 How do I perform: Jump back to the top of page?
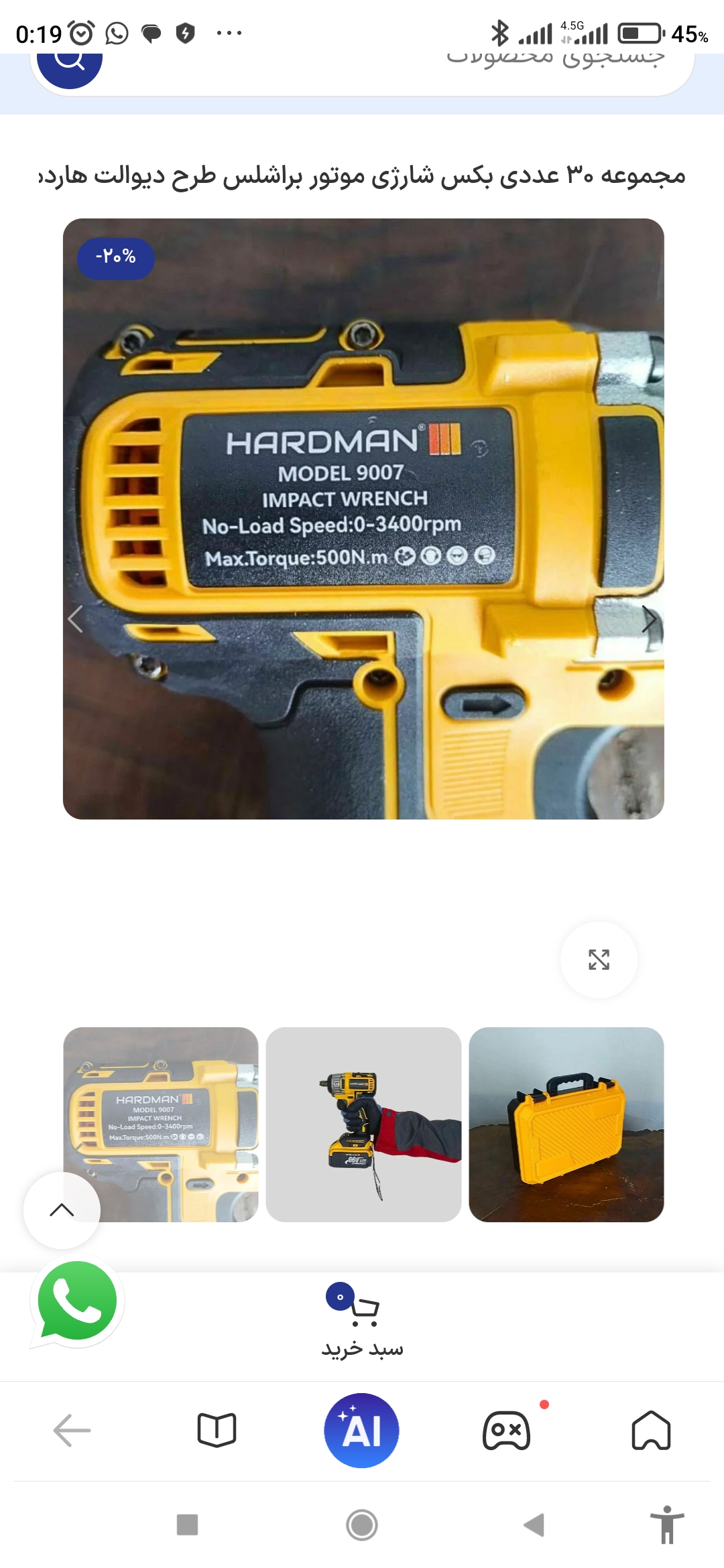(x=62, y=1210)
